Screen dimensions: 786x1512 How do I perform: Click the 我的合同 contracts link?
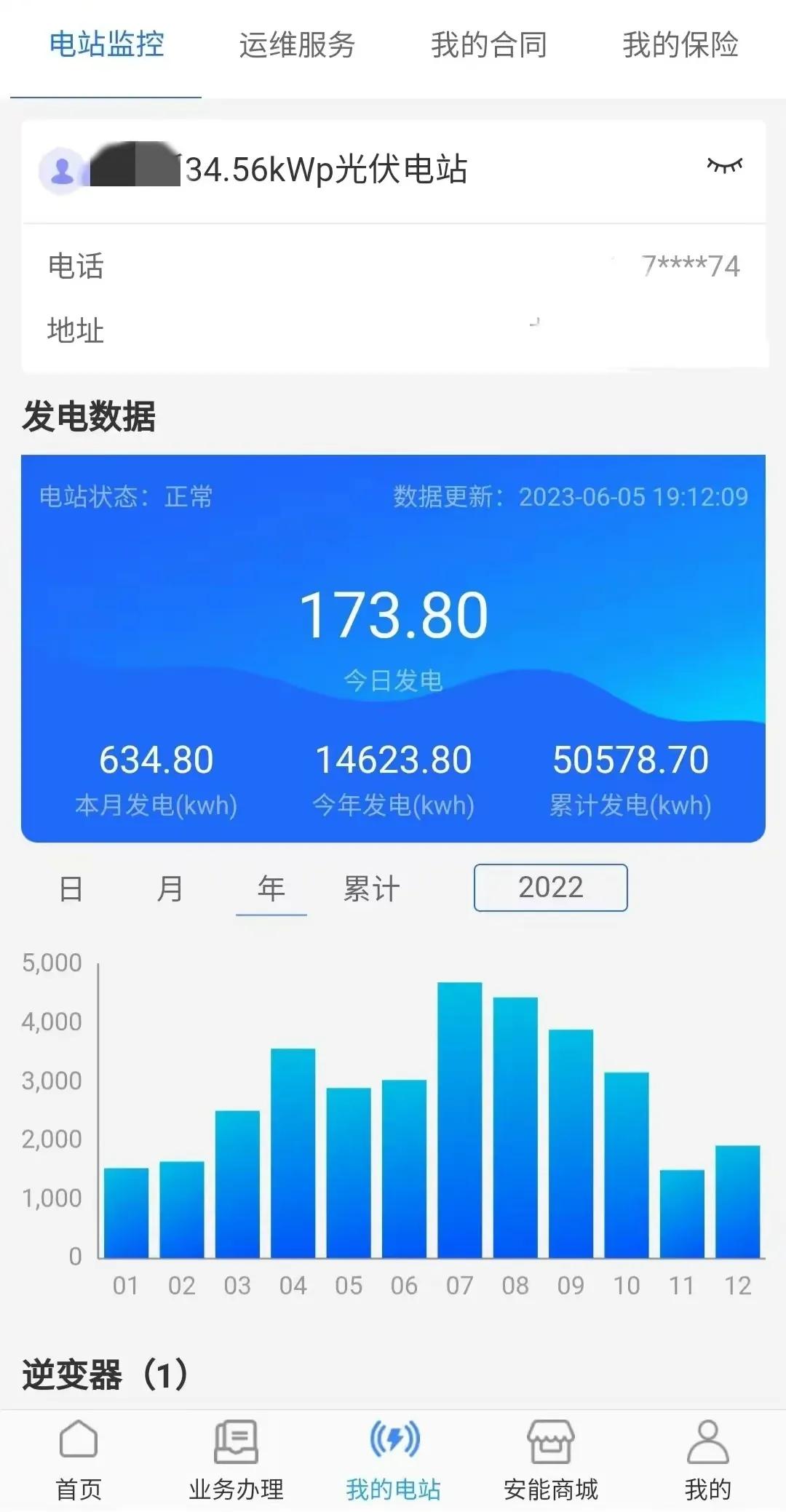[488, 46]
